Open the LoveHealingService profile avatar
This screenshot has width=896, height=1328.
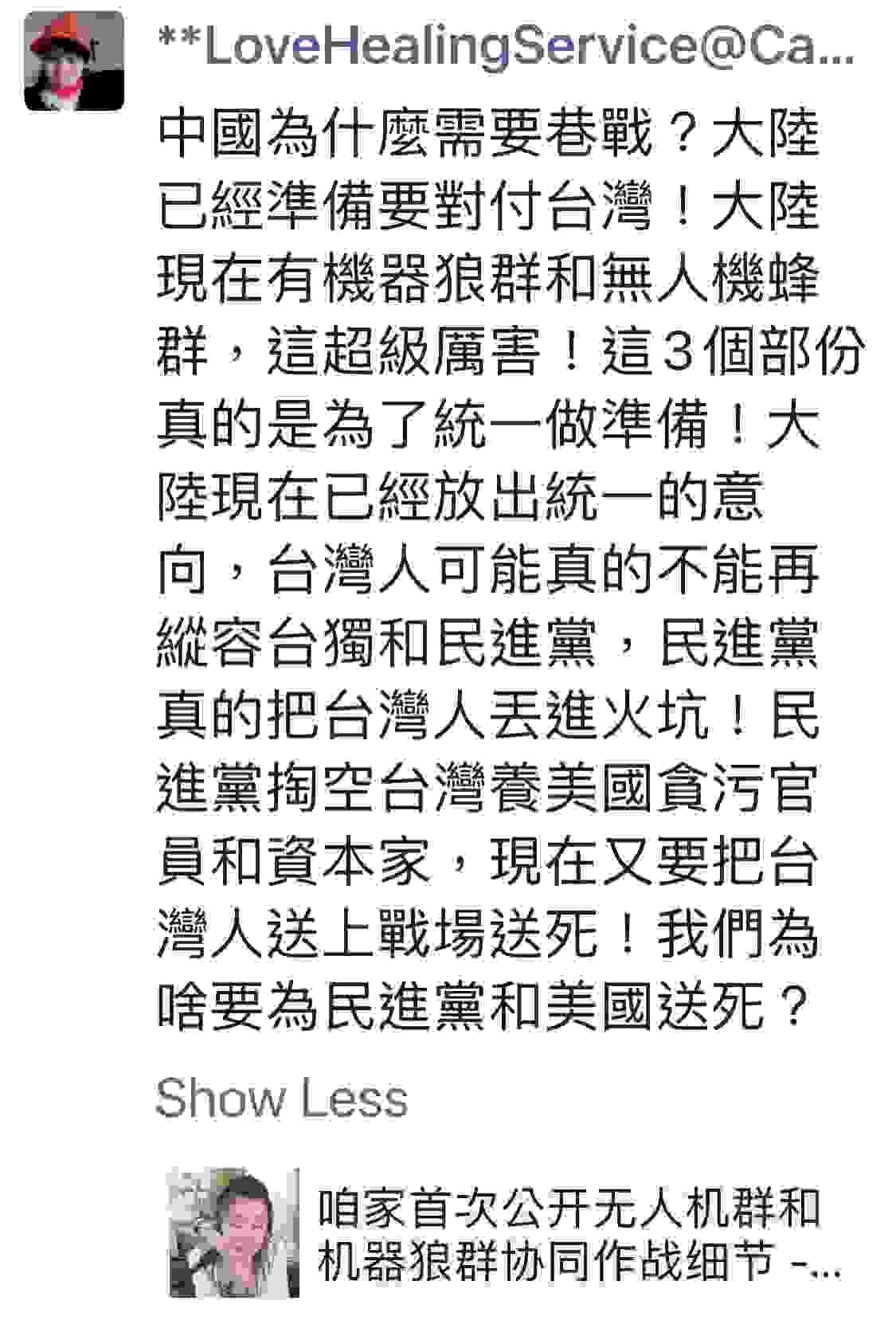coord(73,61)
